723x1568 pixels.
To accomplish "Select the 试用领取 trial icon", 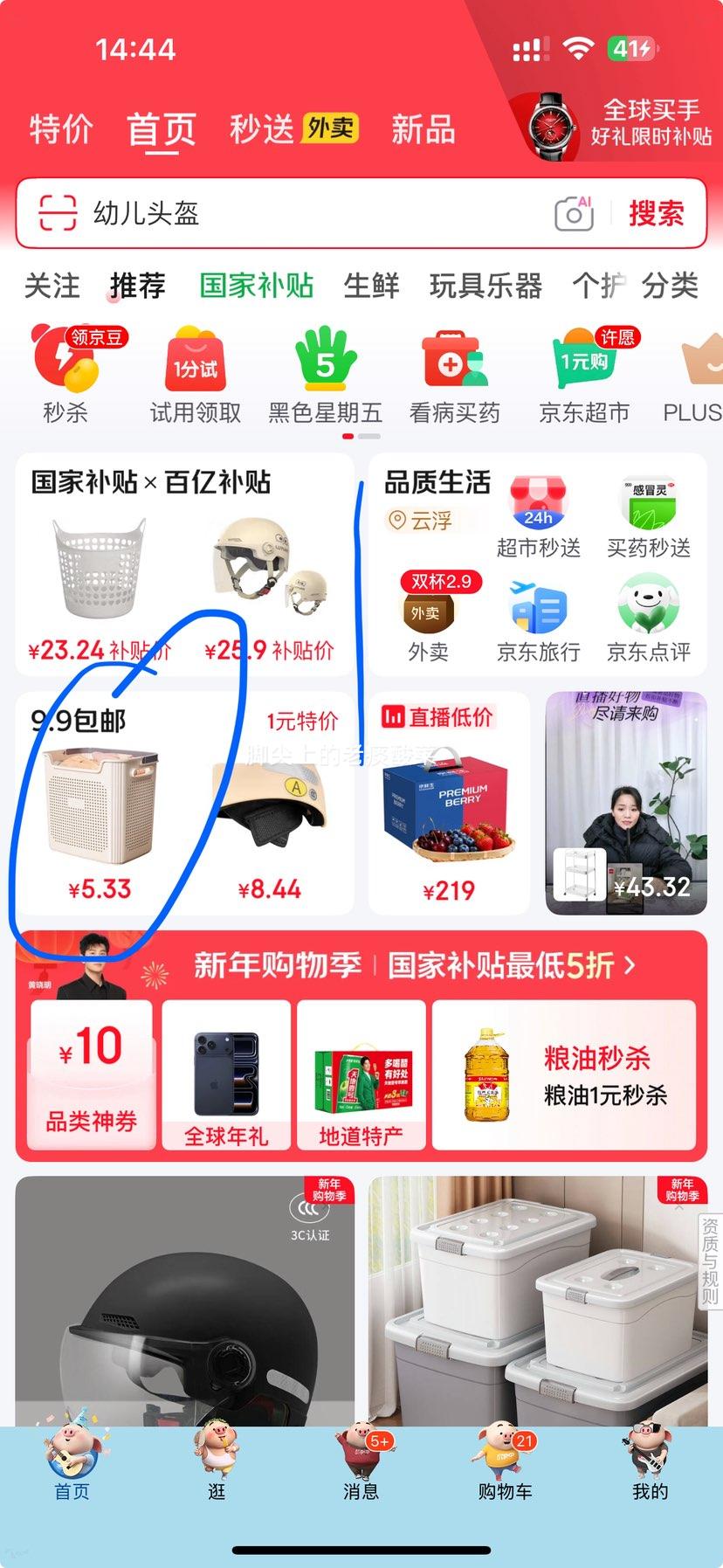I will 193,367.
